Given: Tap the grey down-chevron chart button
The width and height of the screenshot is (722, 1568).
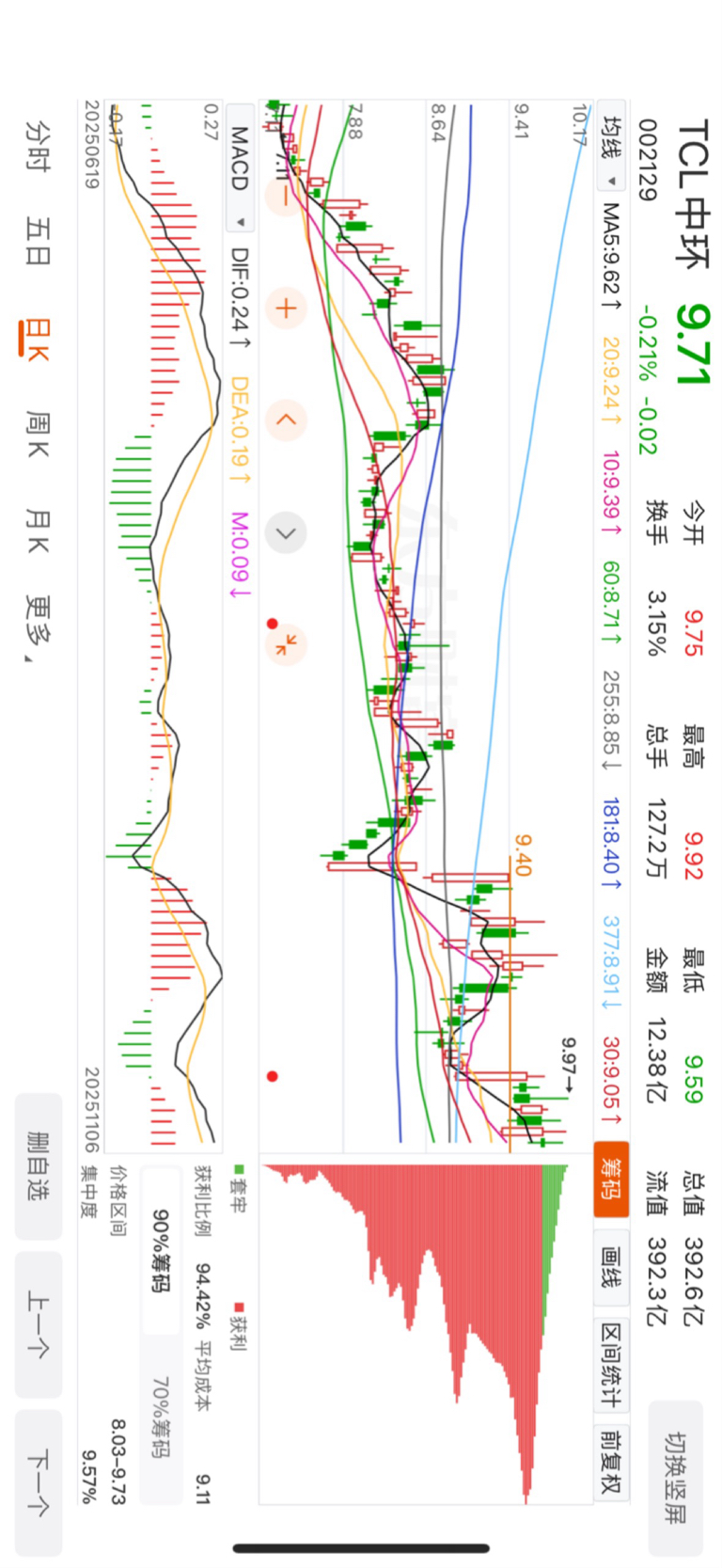Looking at the screenshot, I should (286, 533).
